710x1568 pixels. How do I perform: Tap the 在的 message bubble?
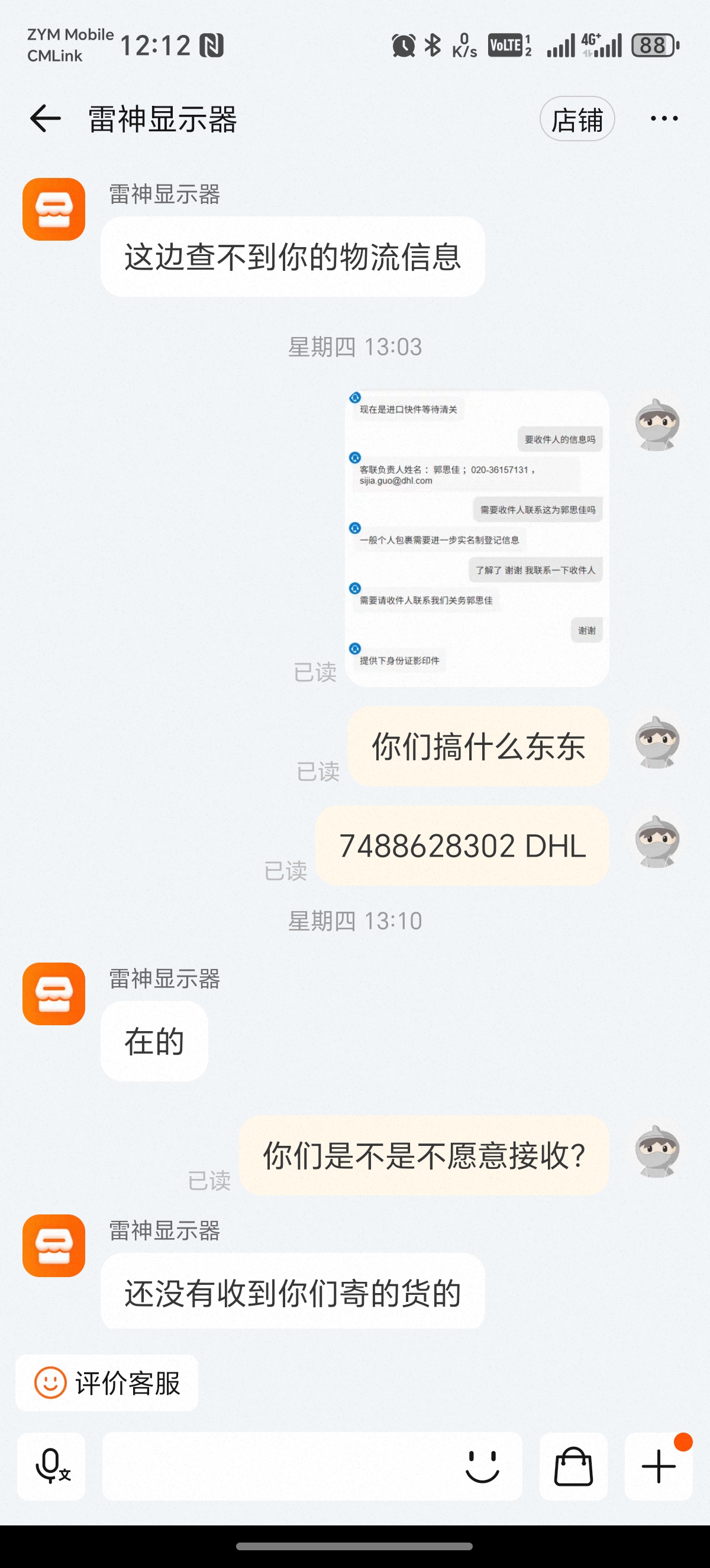click(x=154, y=1041)
